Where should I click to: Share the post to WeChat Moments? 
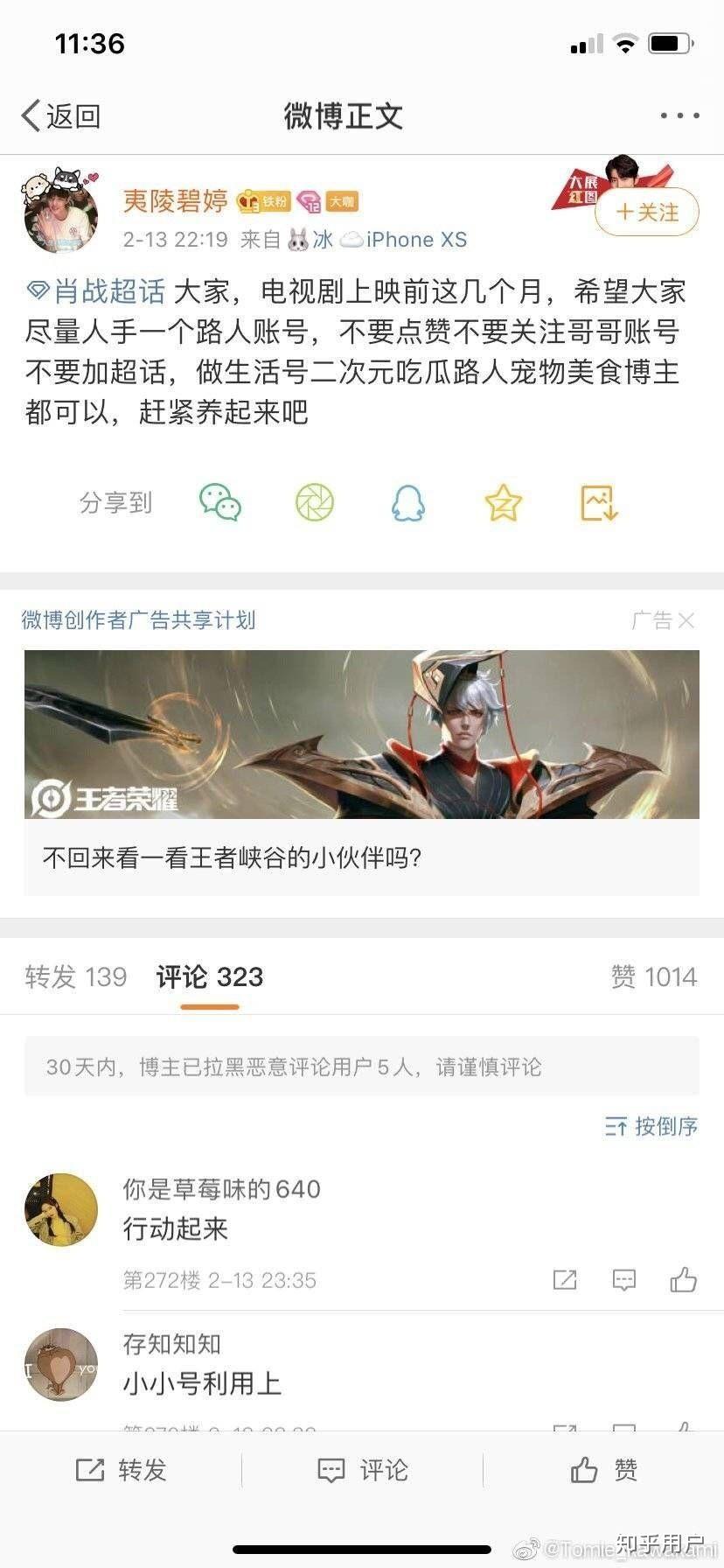tap(315, 503)
